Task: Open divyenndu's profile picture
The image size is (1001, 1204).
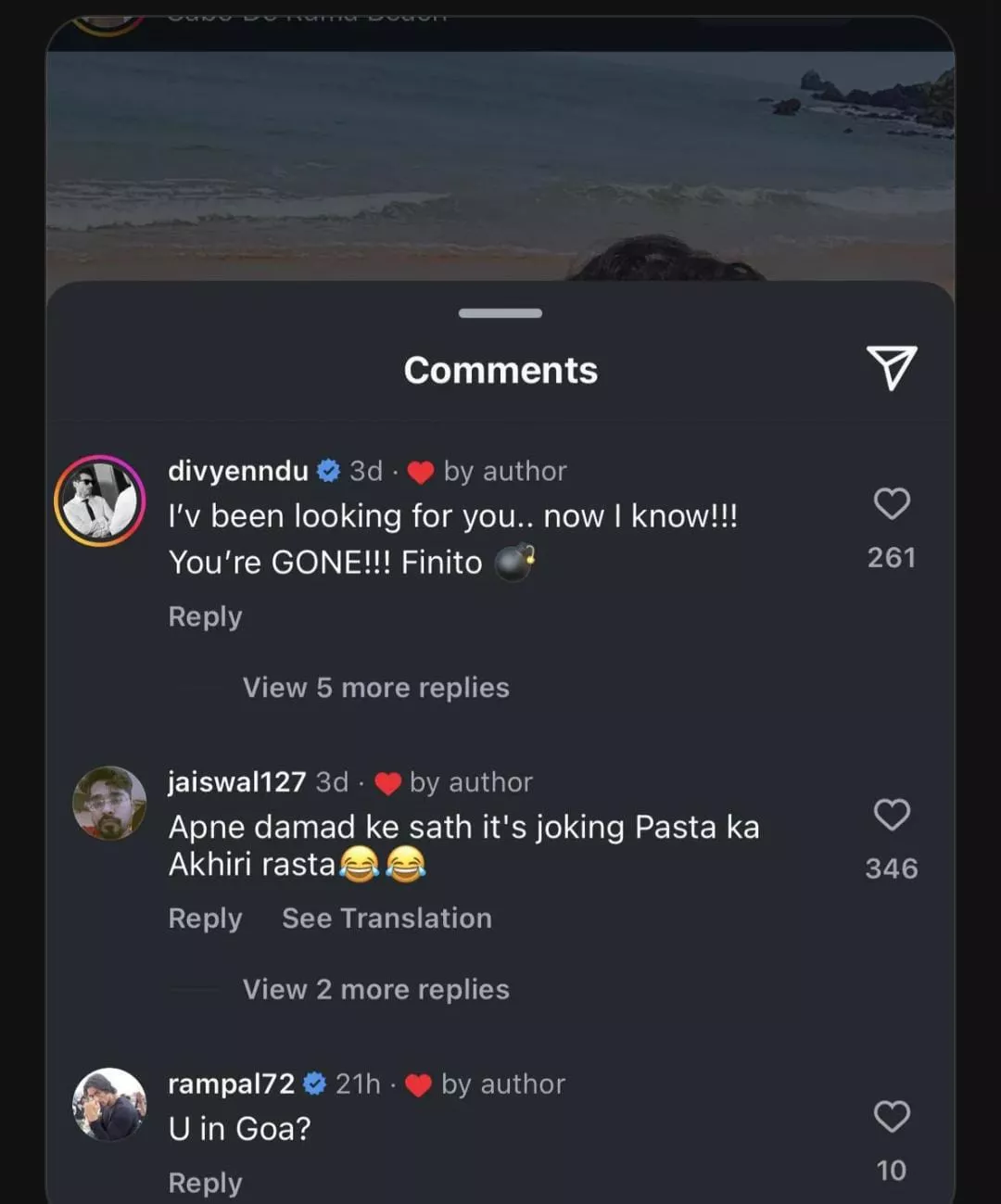Action: coord(100,501)
